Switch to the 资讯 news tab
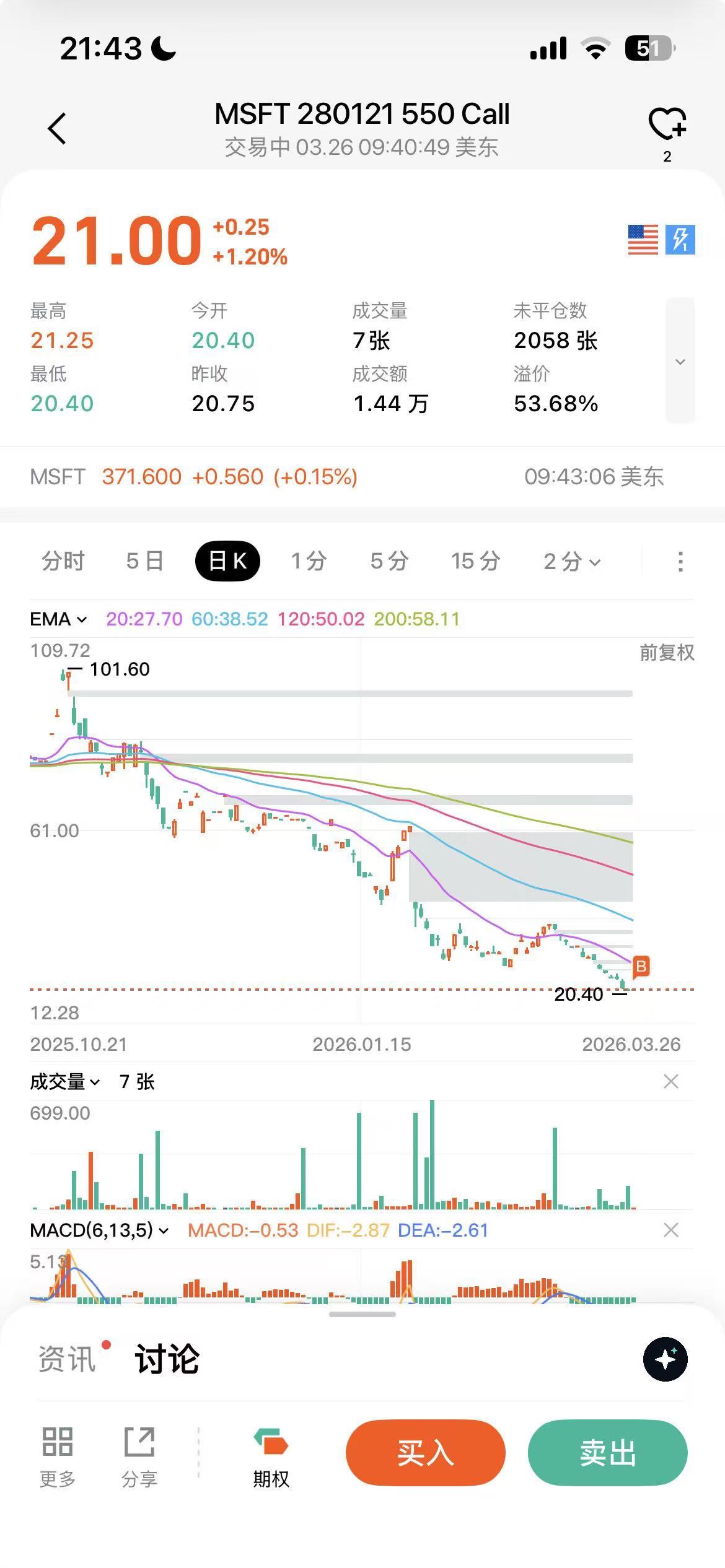The image size is (725, 1568). pos(67,1359)
